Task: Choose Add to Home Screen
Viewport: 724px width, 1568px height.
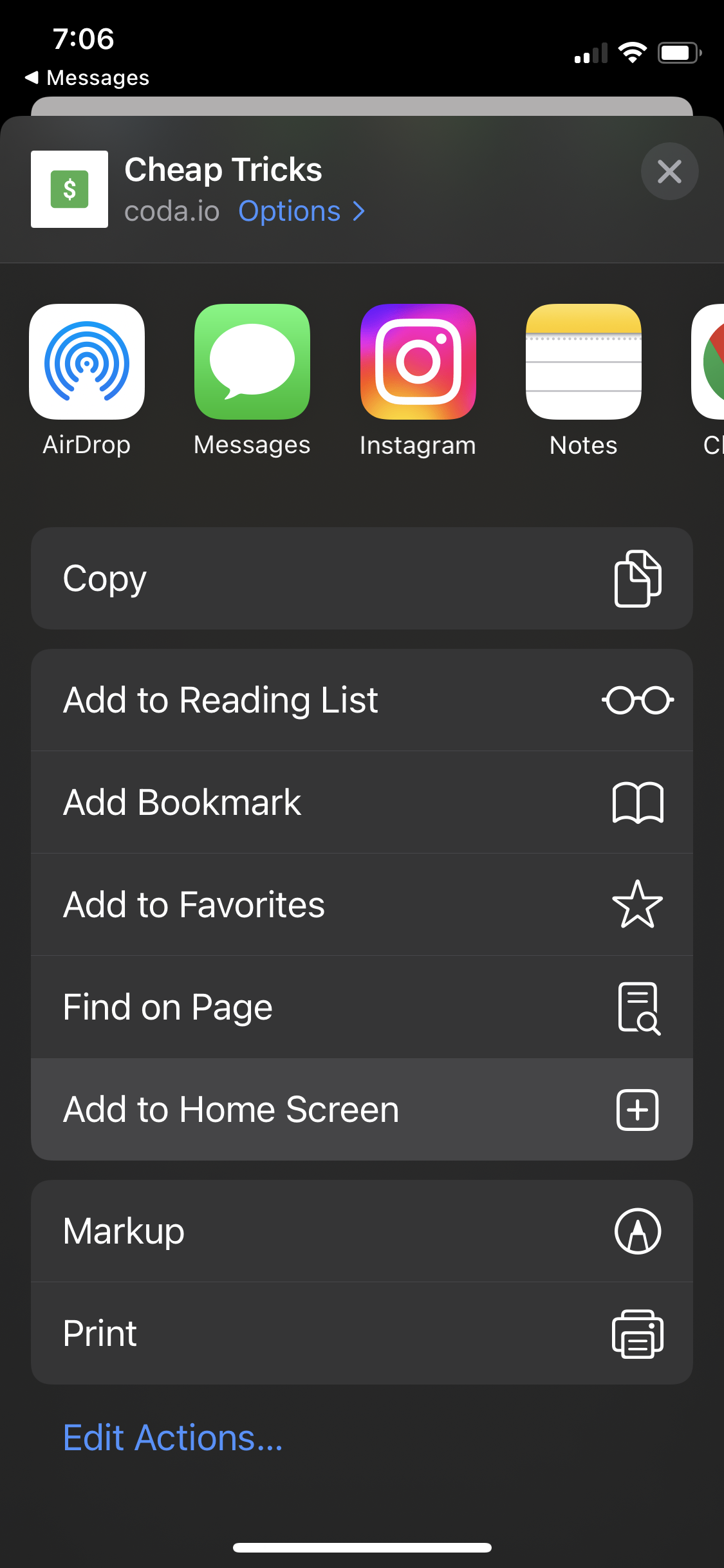Action: (362, 1109)
